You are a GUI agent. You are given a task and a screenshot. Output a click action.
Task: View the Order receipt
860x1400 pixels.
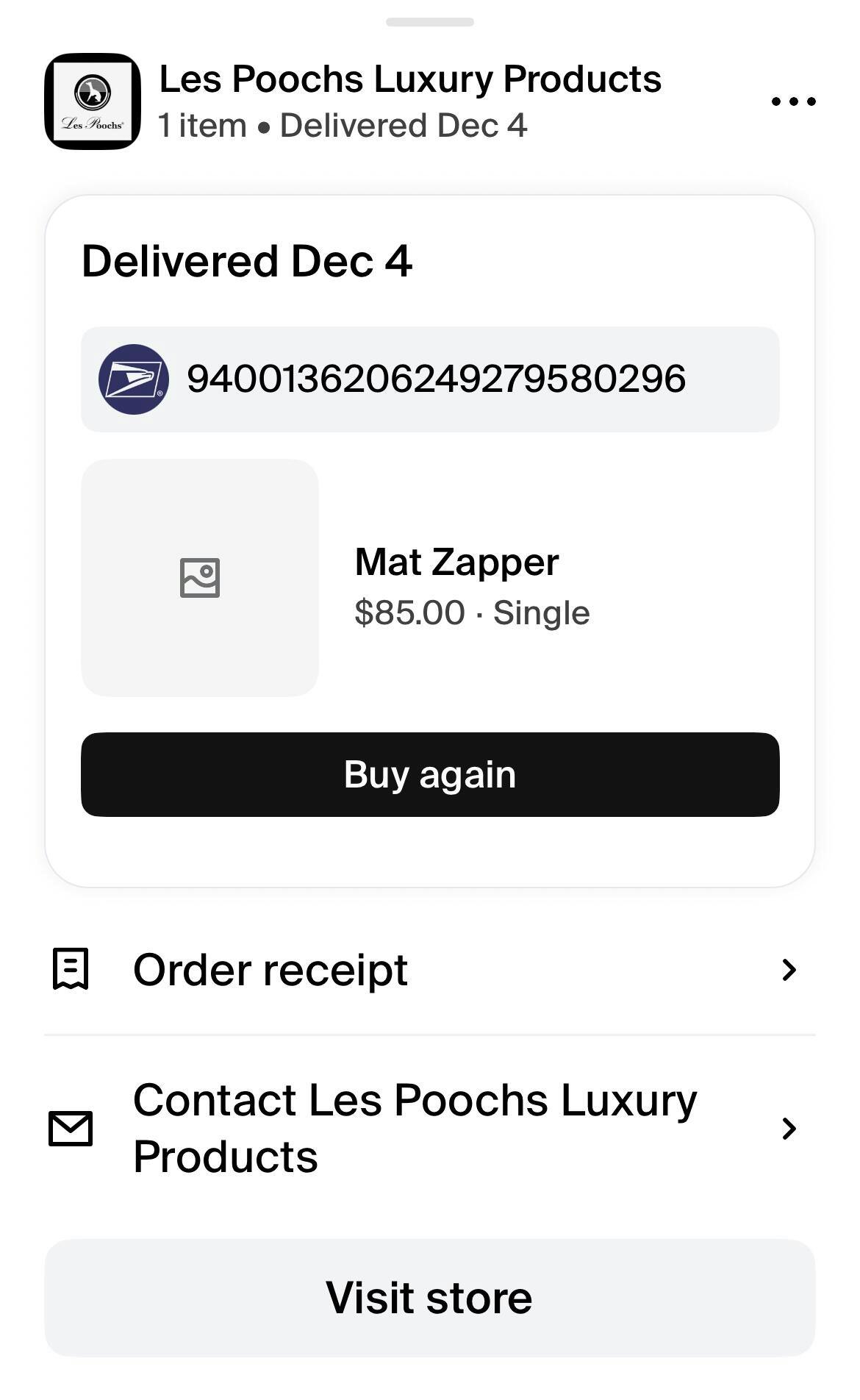tap(430, 969)
